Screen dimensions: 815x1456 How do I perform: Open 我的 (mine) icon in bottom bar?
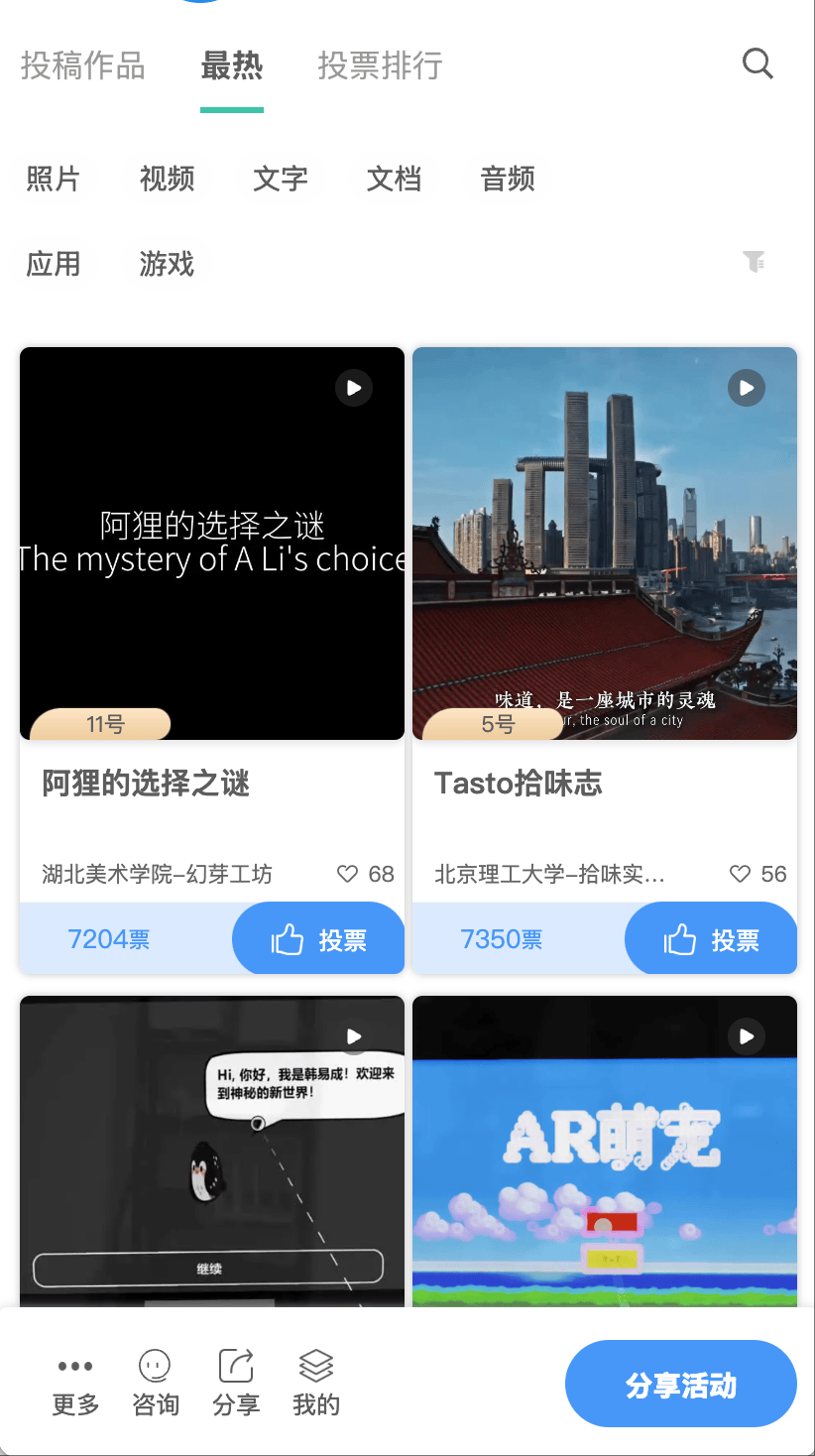[x=315, y=1381]
